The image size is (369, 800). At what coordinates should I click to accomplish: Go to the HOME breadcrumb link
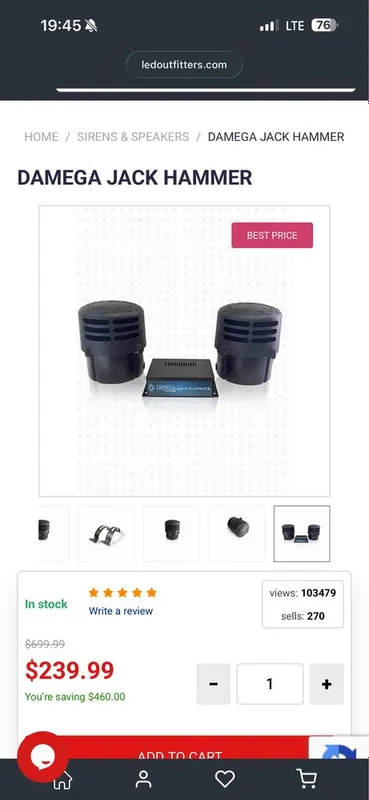pyautogui.click(x=41, y=137)
